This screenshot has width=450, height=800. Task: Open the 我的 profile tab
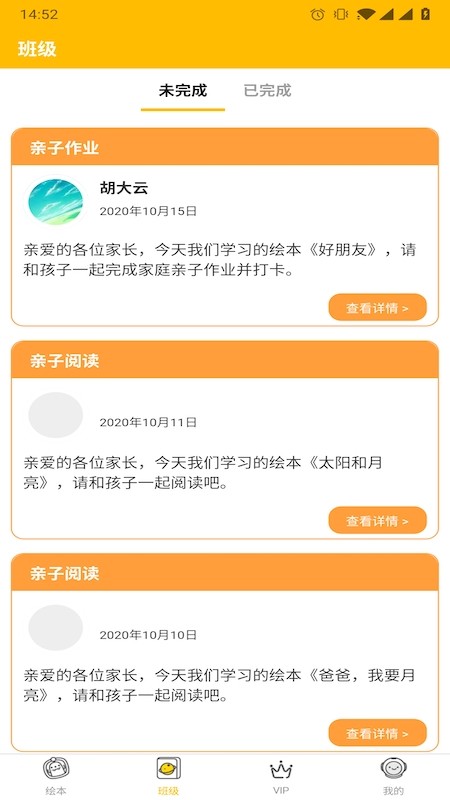pyautogui.click(x=393, y=777)
